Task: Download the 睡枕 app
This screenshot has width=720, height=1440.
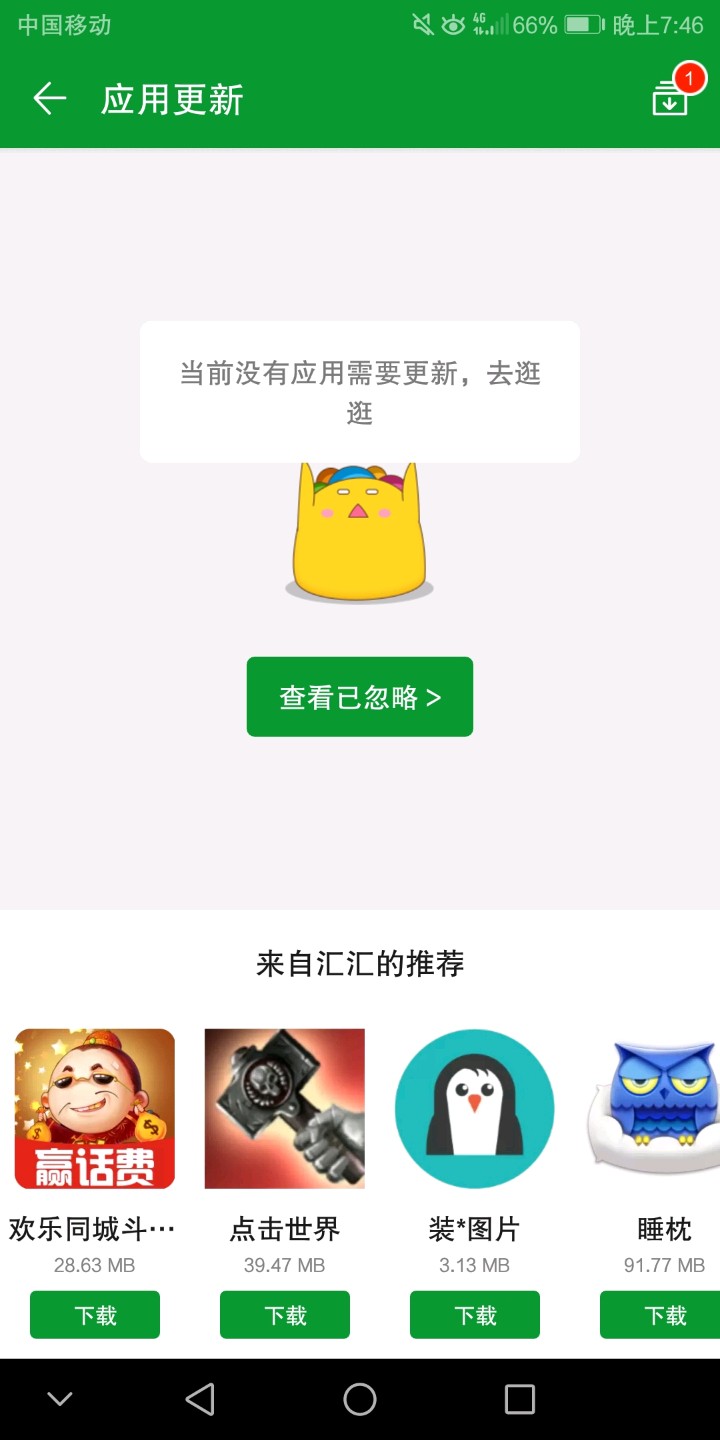Action: click(x=662, y=1315)
